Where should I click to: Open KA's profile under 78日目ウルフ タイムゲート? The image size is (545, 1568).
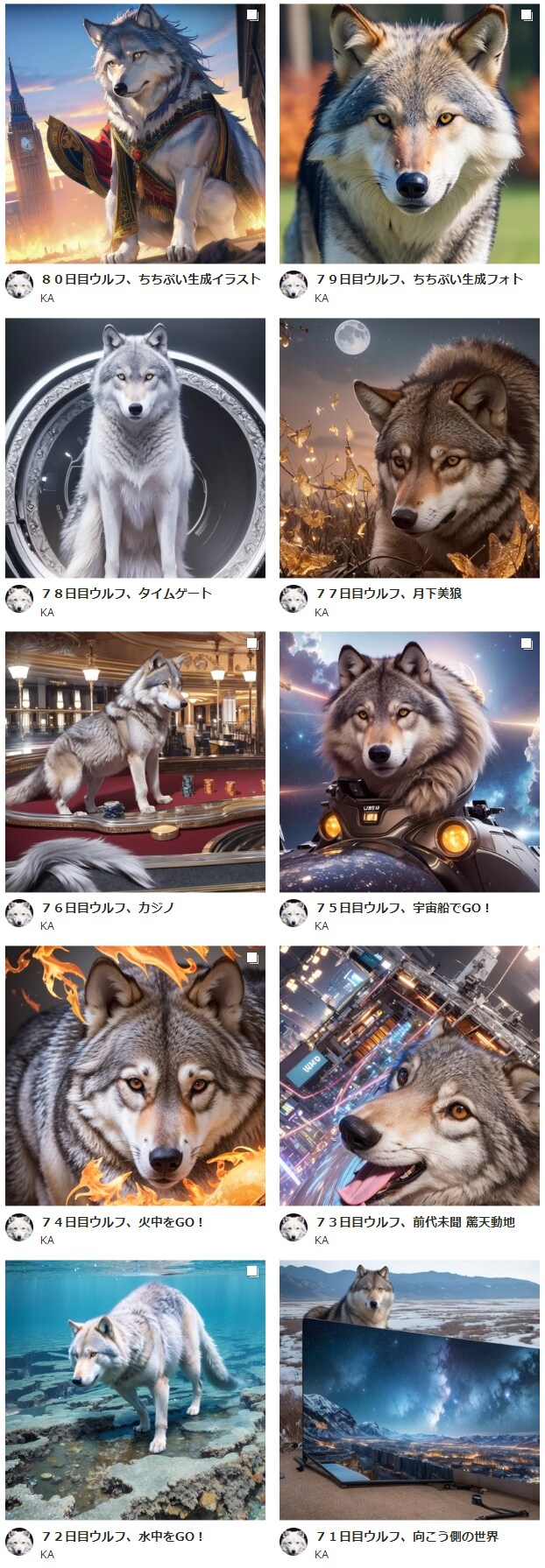pyautogui.click(x=47, y=612)
